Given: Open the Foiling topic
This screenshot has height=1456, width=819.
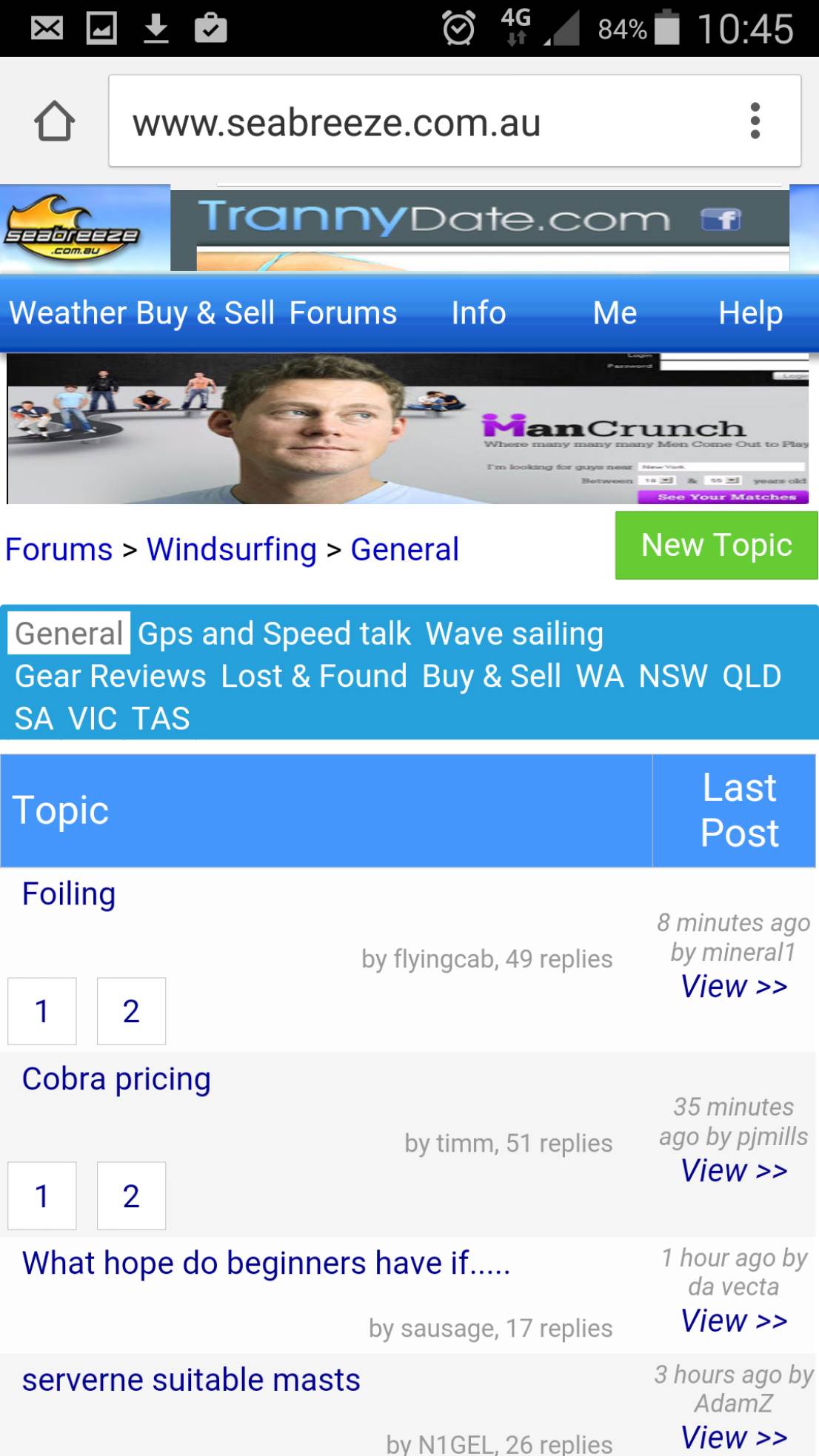Looking at the screenshot, I should tap(69, 894).
